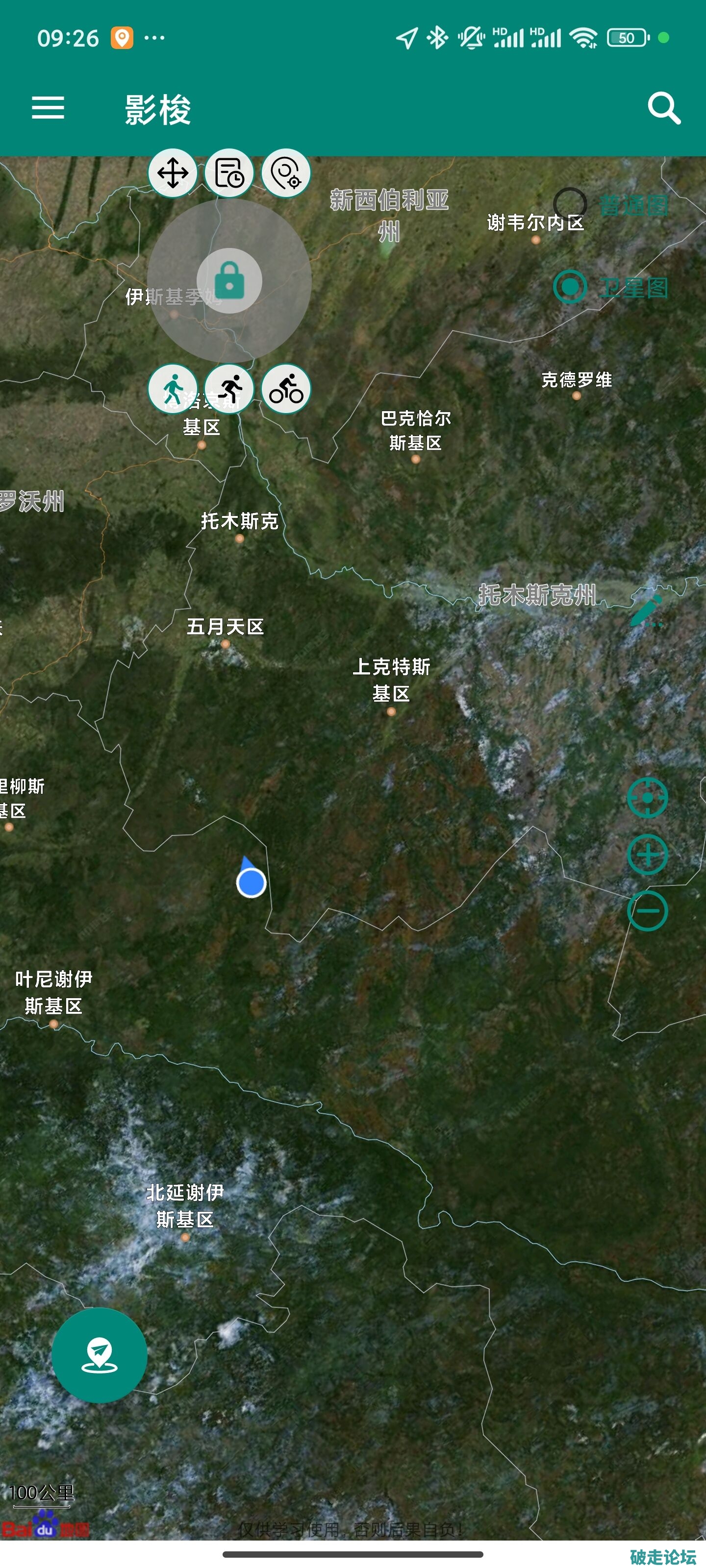The height and width of the screenshot is (1568, 706).
Task: Zoom in with the plus button
Action: click(x=648, y=855)
